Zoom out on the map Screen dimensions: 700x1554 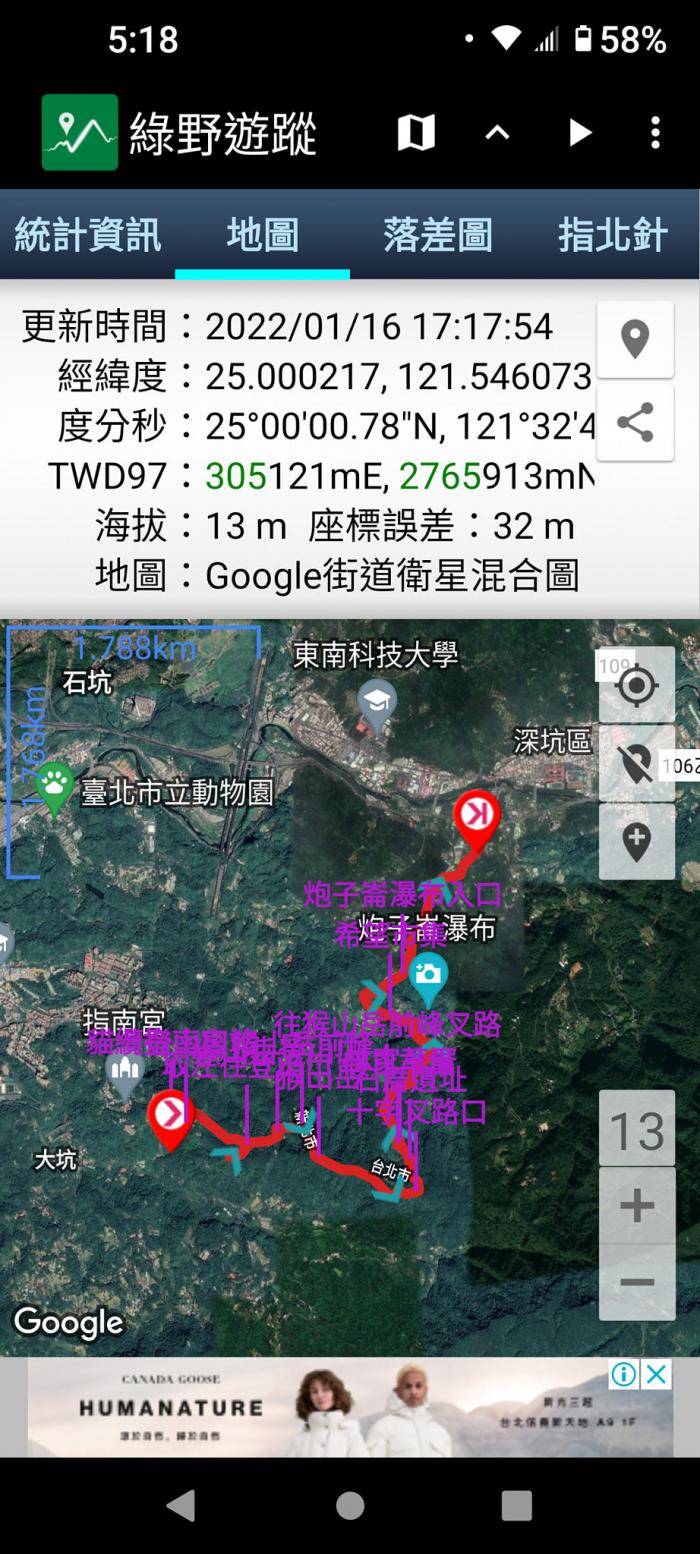(637, 1282)
